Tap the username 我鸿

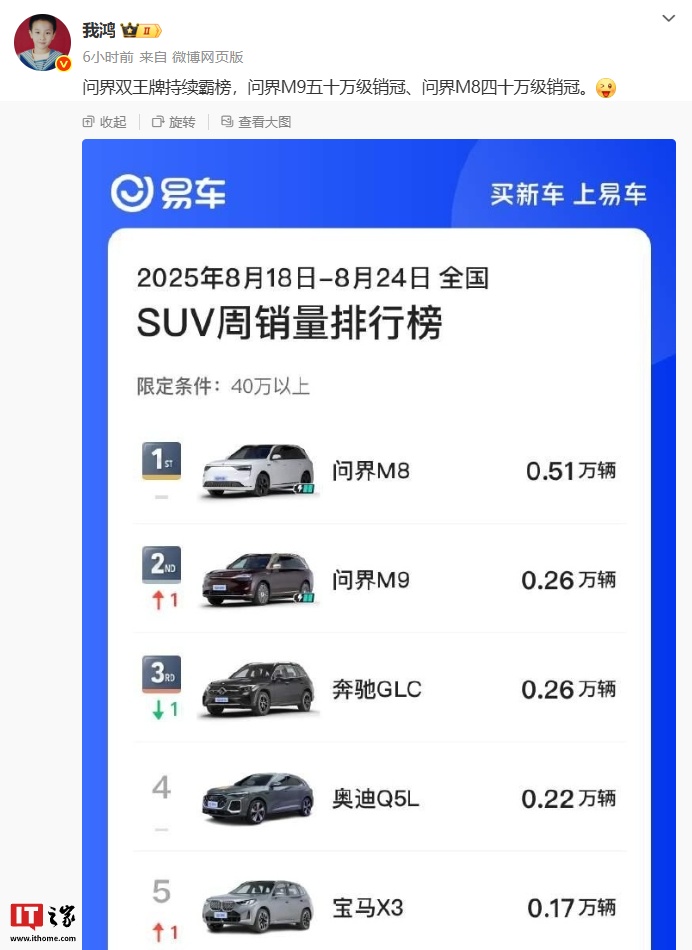[x=99, y=31]
